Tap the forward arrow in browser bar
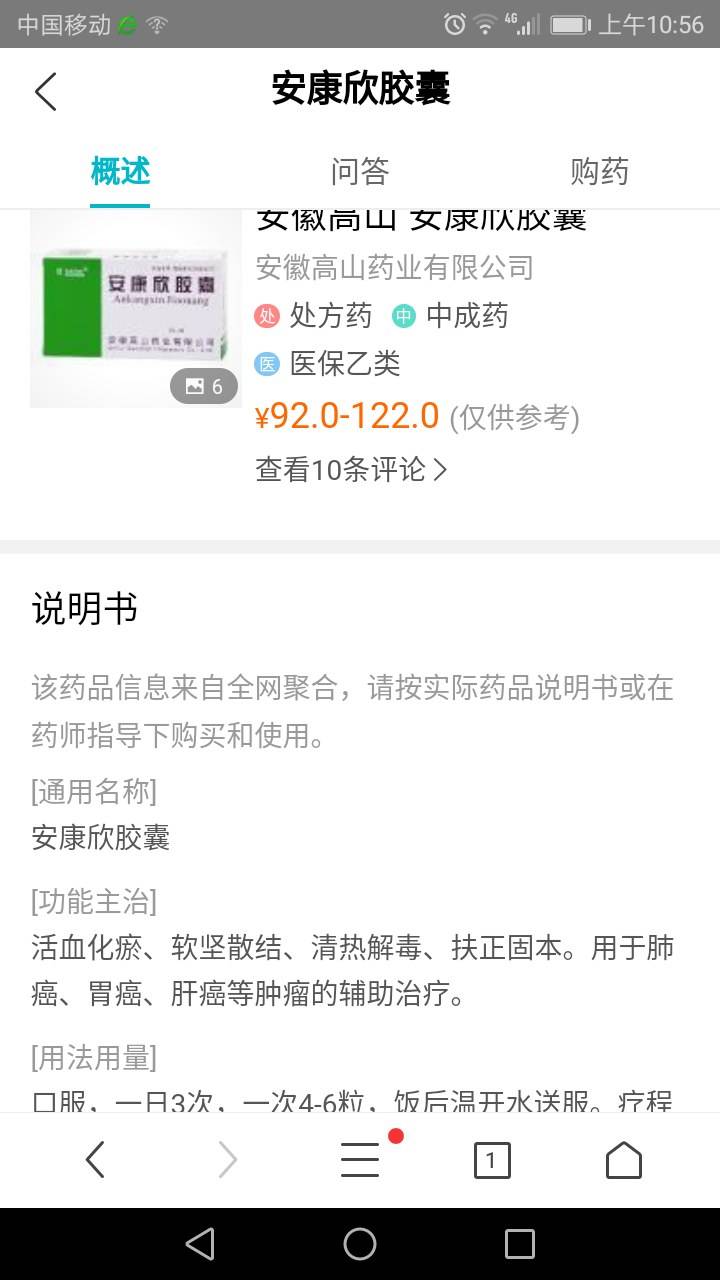Image resolution: width=720 pixels, height=1280 pixels. (227, 1159)
